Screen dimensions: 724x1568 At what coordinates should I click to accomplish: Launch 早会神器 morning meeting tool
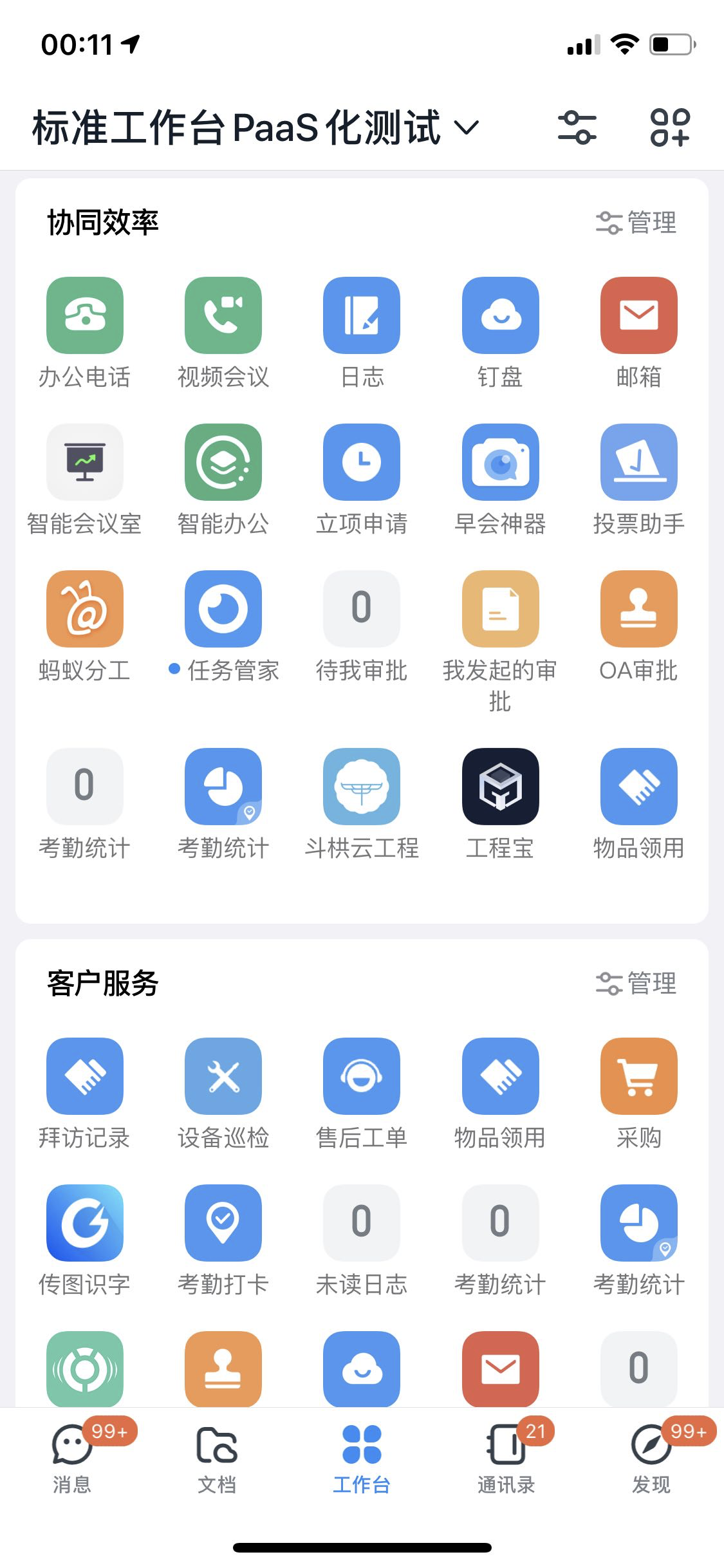point(500,463)
